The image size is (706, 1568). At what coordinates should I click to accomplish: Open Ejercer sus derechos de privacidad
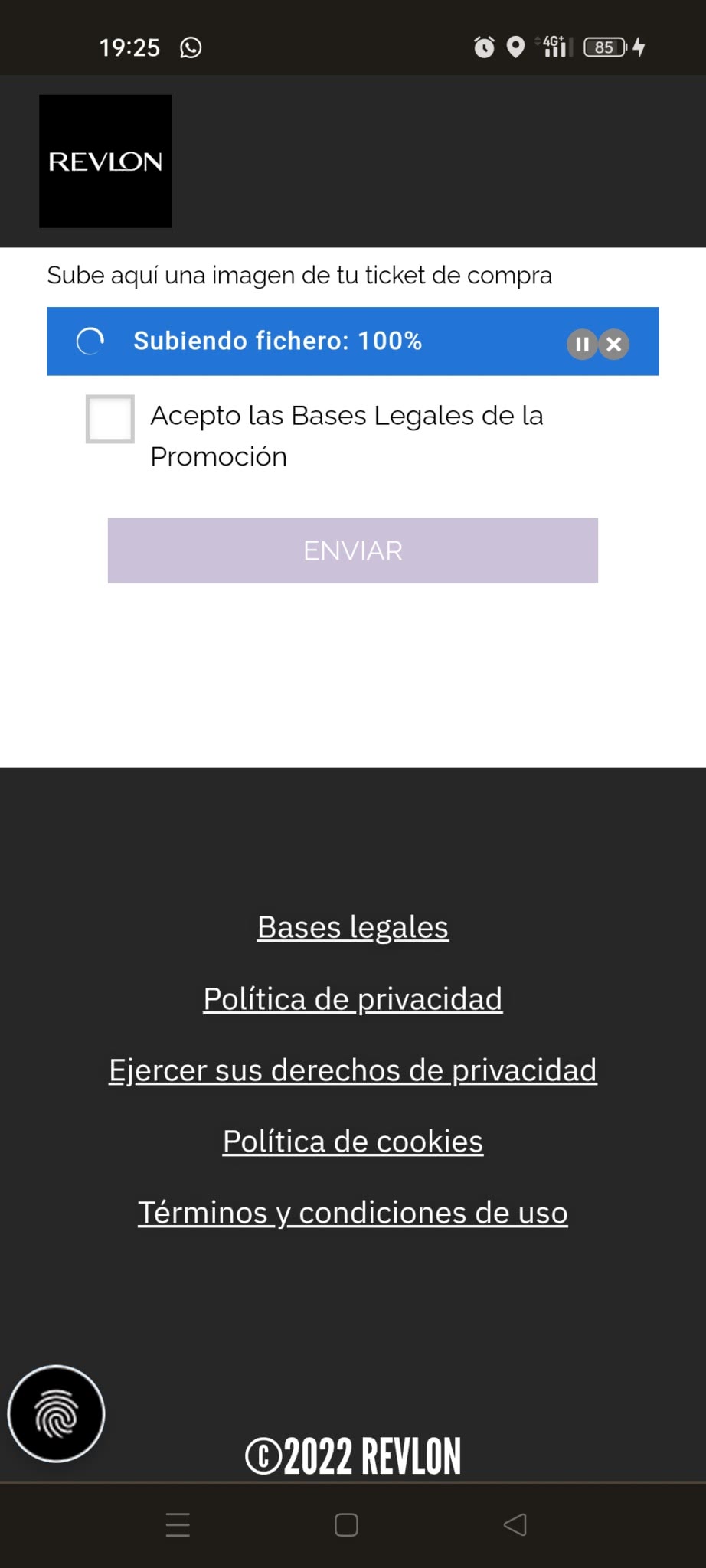click(352, 1070)
